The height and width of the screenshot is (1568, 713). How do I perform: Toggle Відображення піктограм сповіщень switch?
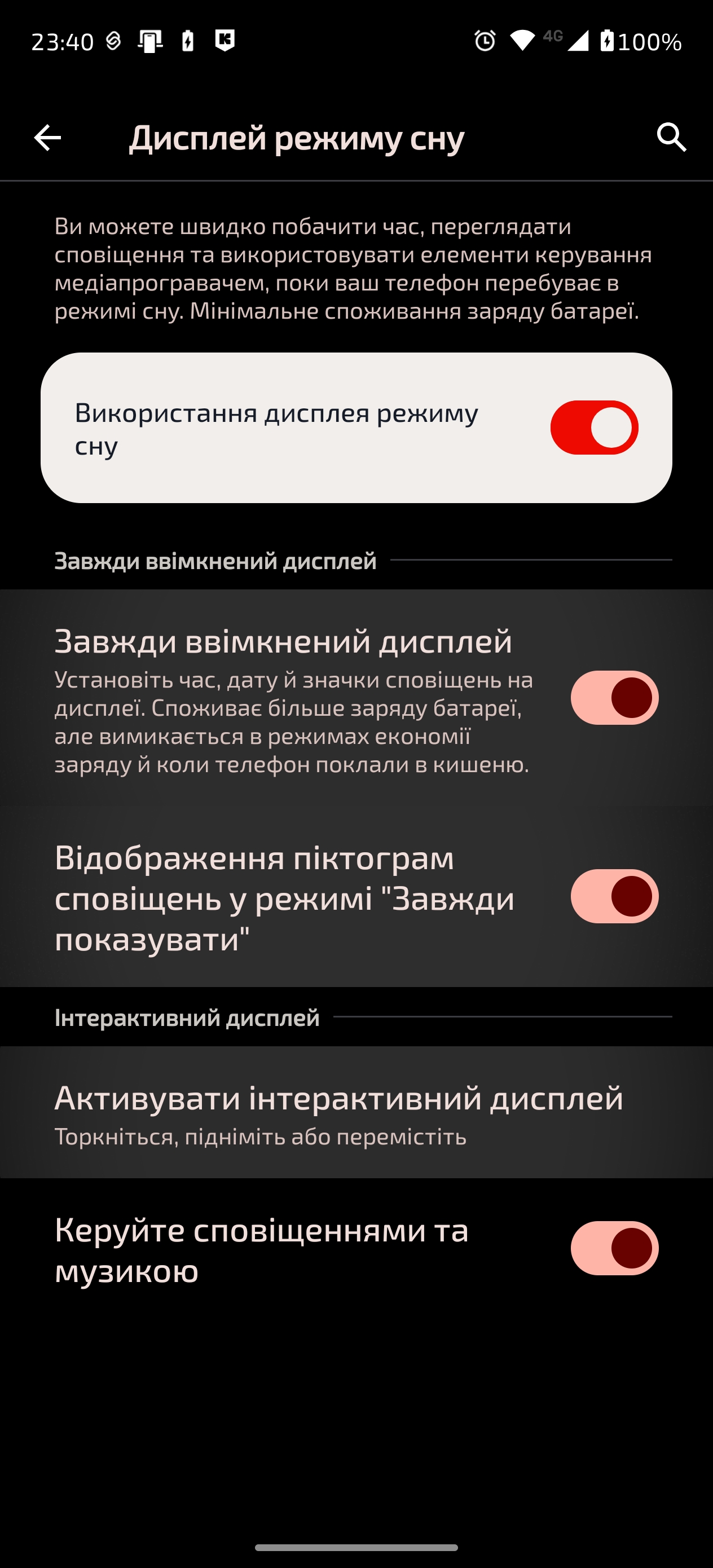click(x=614, y=896)
